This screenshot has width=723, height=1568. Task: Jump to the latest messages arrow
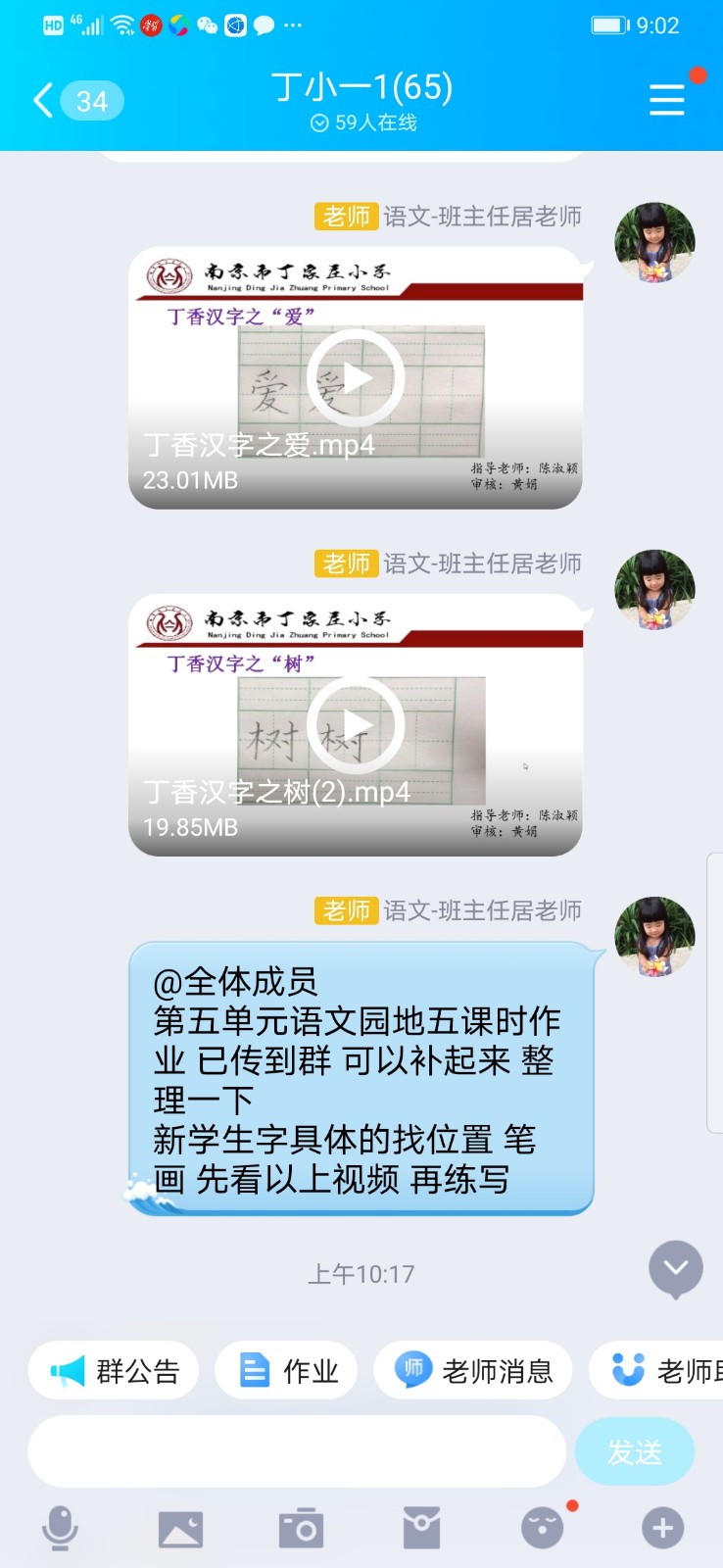tap(676, 1268)
